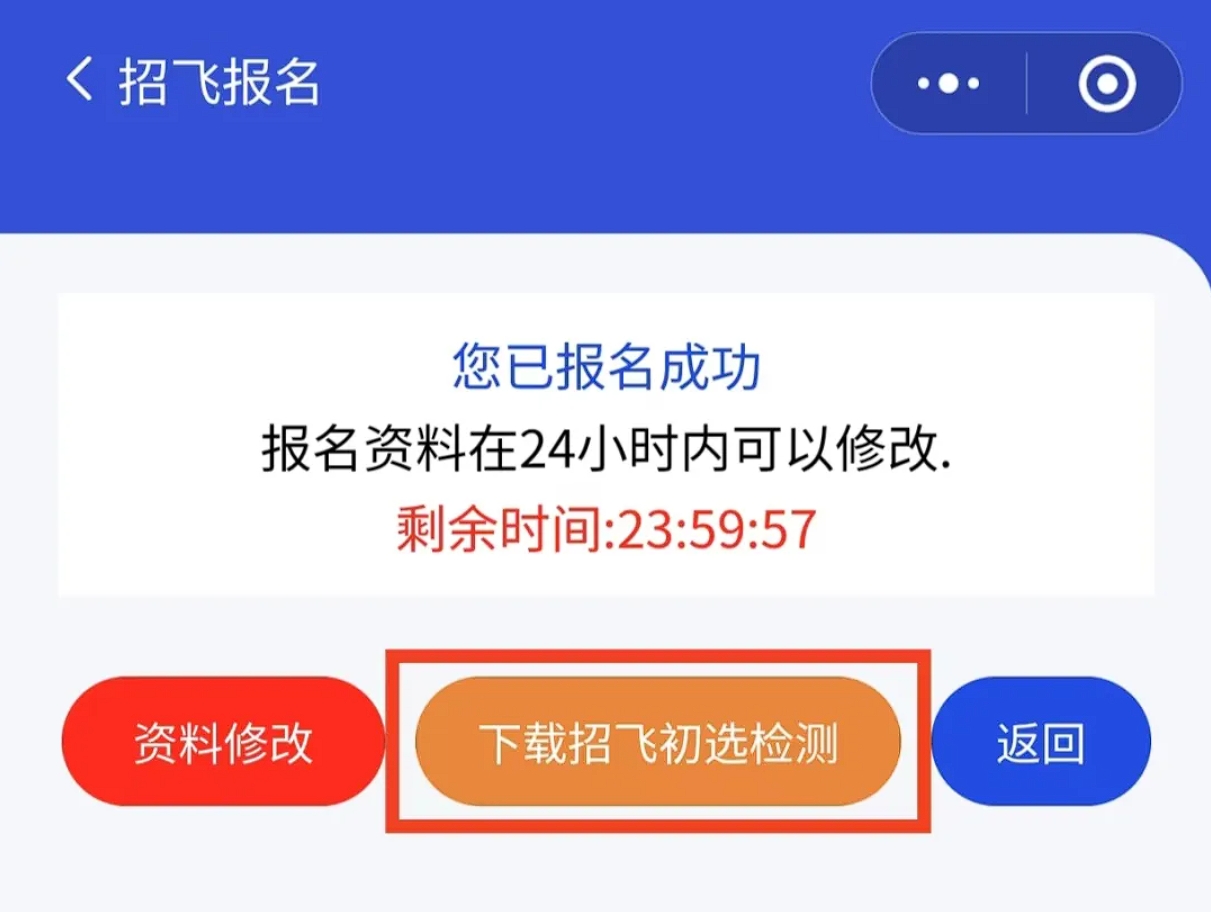Download via 下载招飞初选检测 button

tap(658, 742)
